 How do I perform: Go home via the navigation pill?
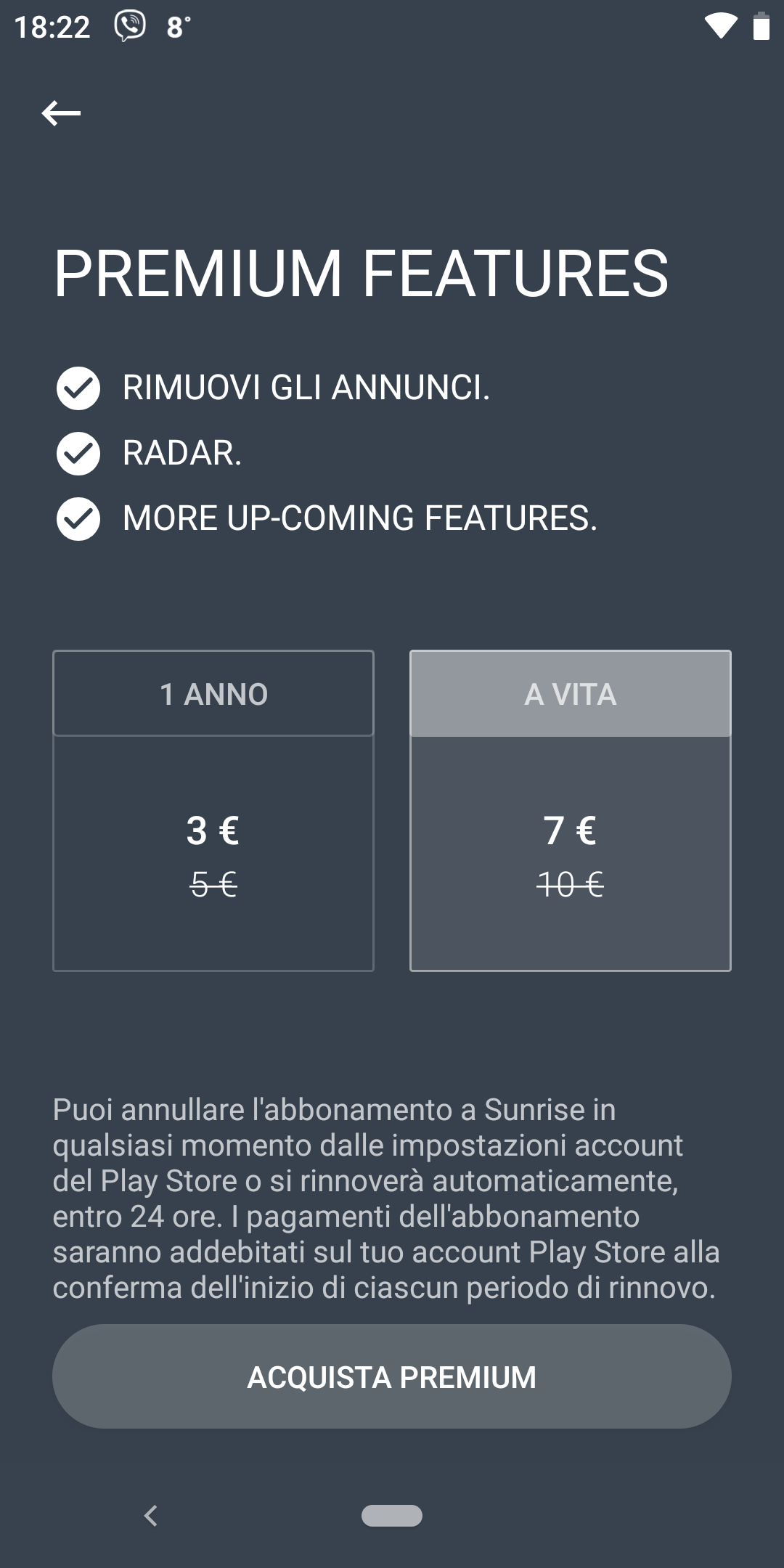click(x=392, y=1516)
